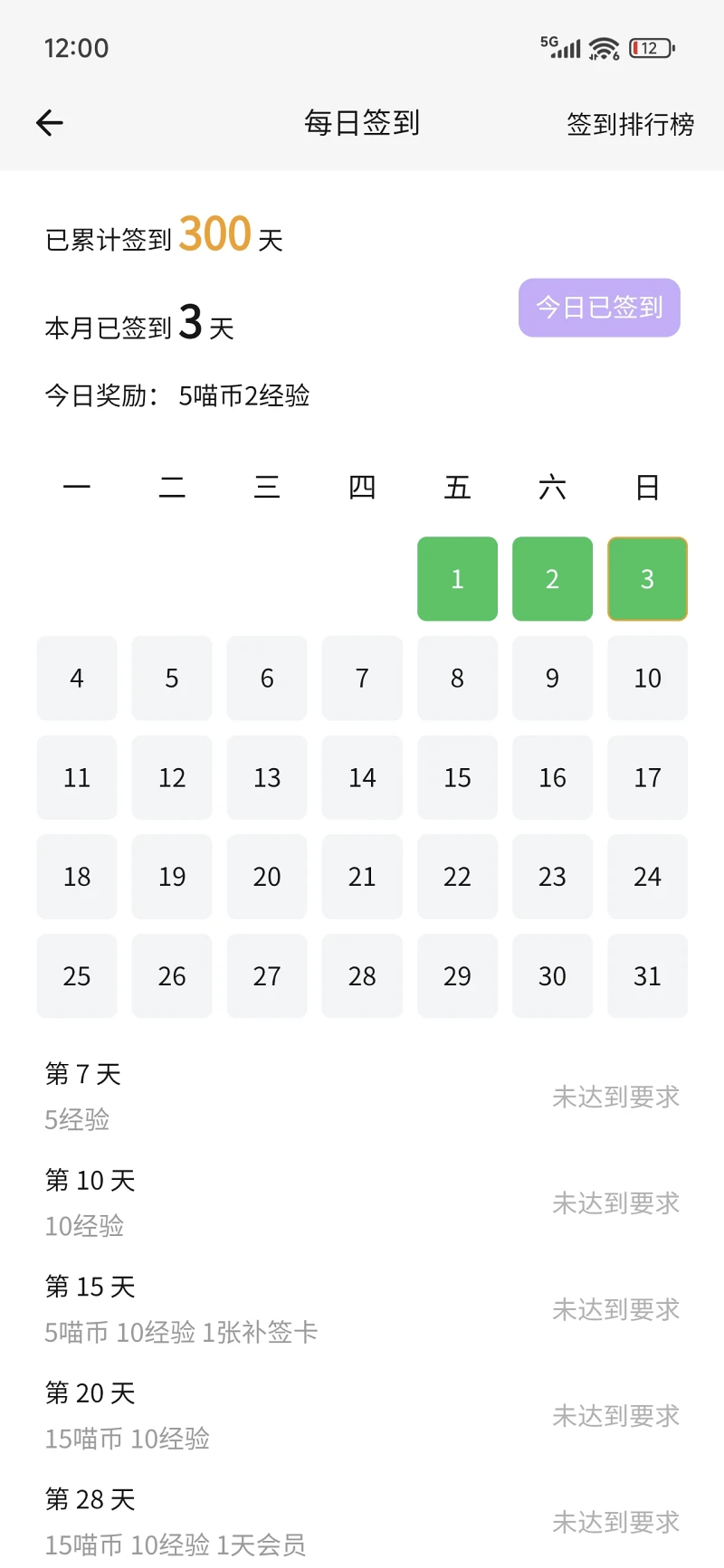This screenshot has width=724, height=1568.
Task: Tap 未达到要求 for 第 28 天 reward
Action: click(x=615, y=1522)
